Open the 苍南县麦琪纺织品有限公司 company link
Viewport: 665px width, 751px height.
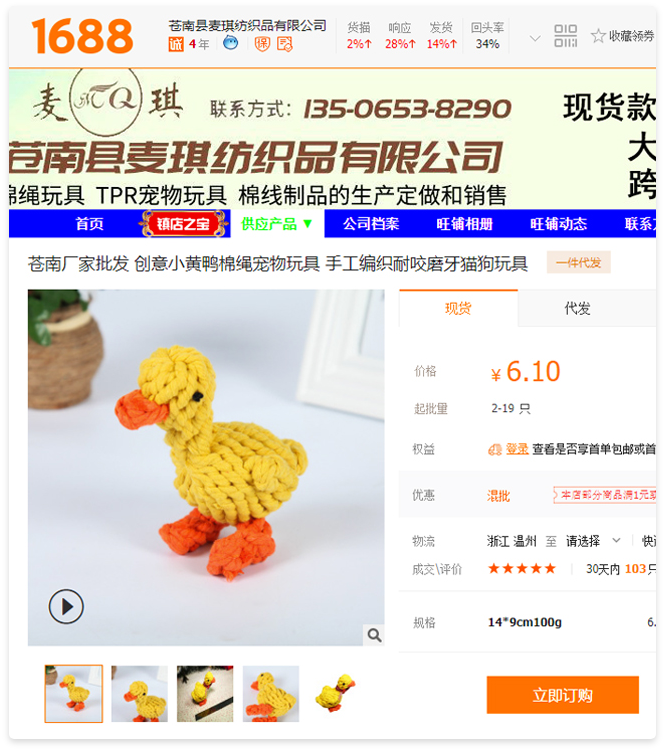(x=247, y=25)
